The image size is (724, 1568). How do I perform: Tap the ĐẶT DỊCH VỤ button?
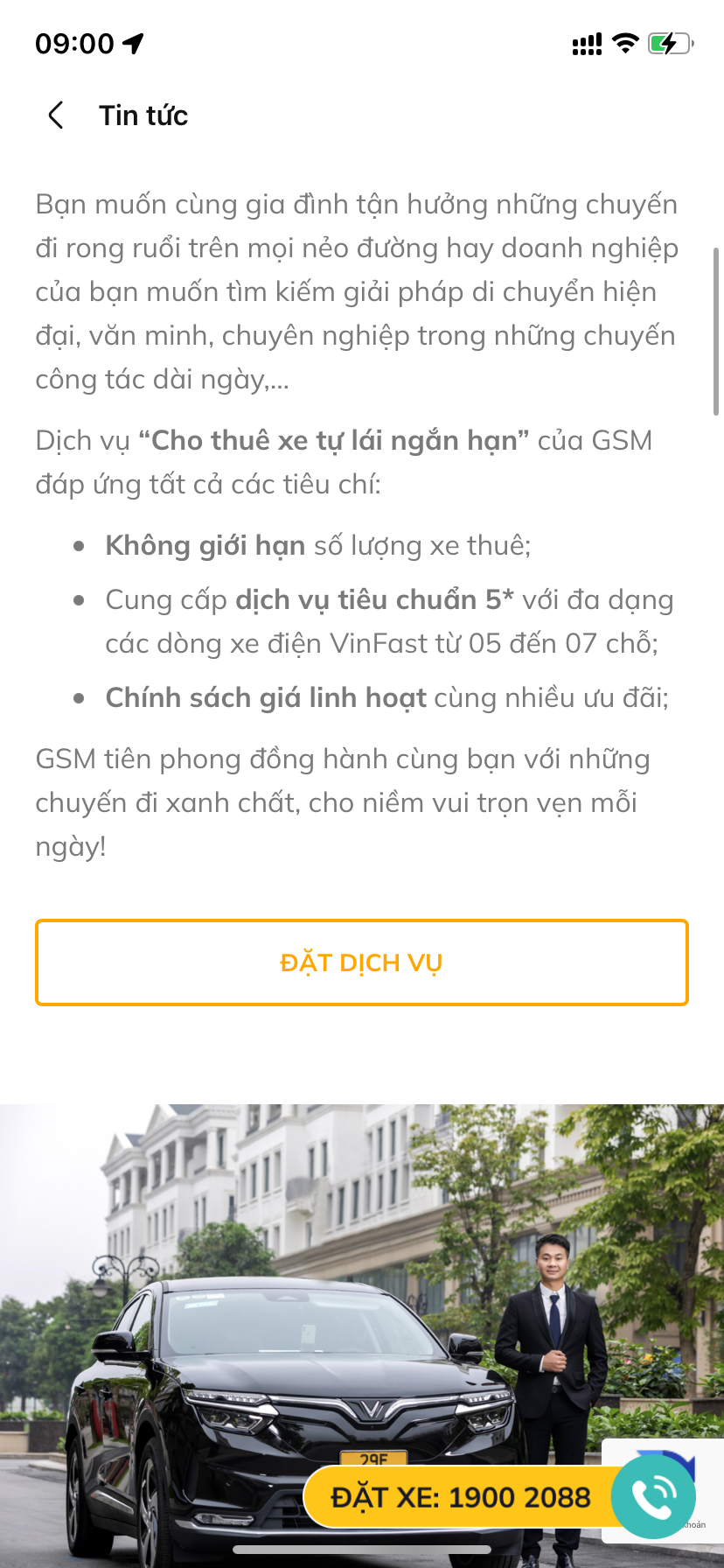(362, 962)
